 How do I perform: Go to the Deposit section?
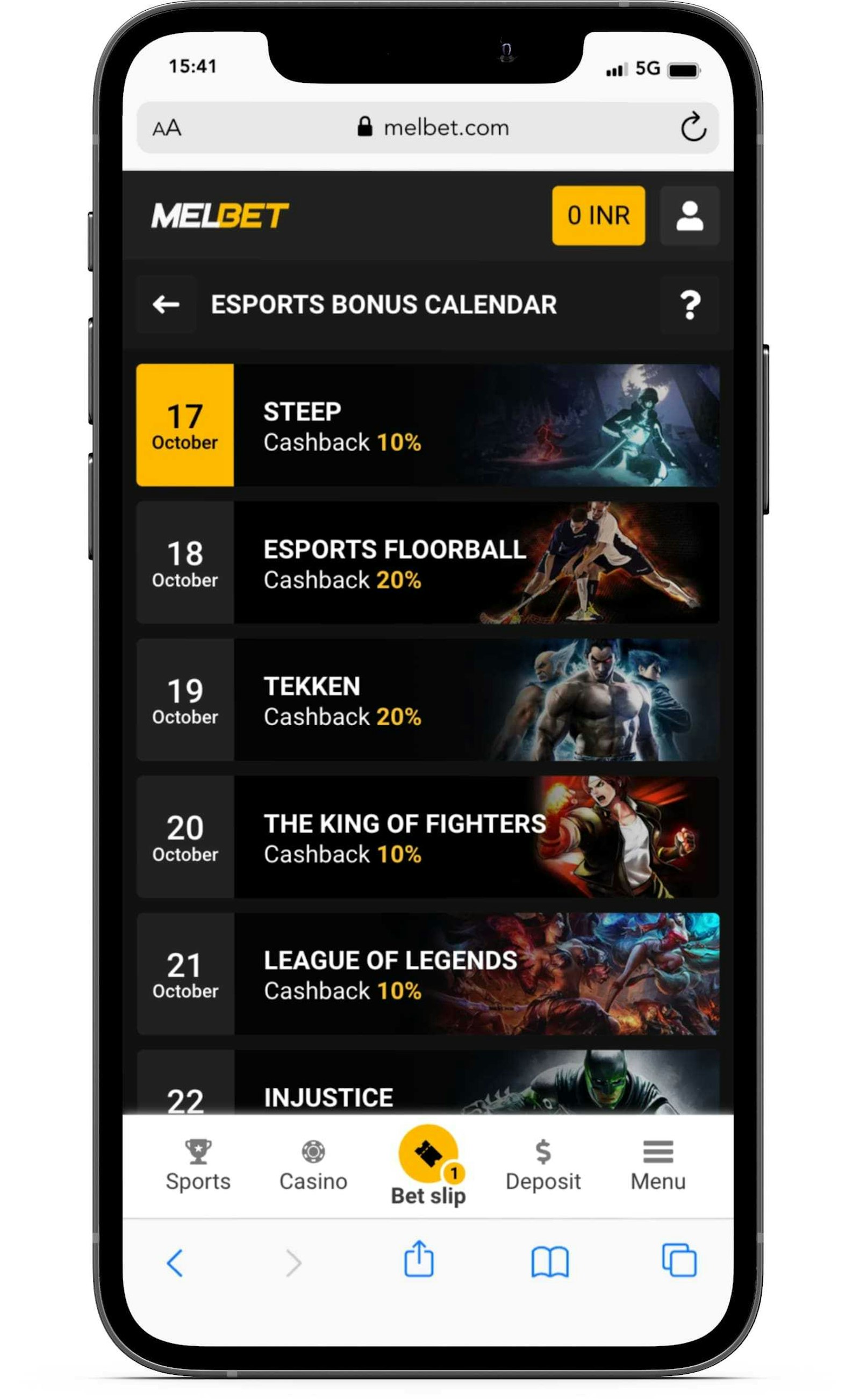tap(543, 1165)
